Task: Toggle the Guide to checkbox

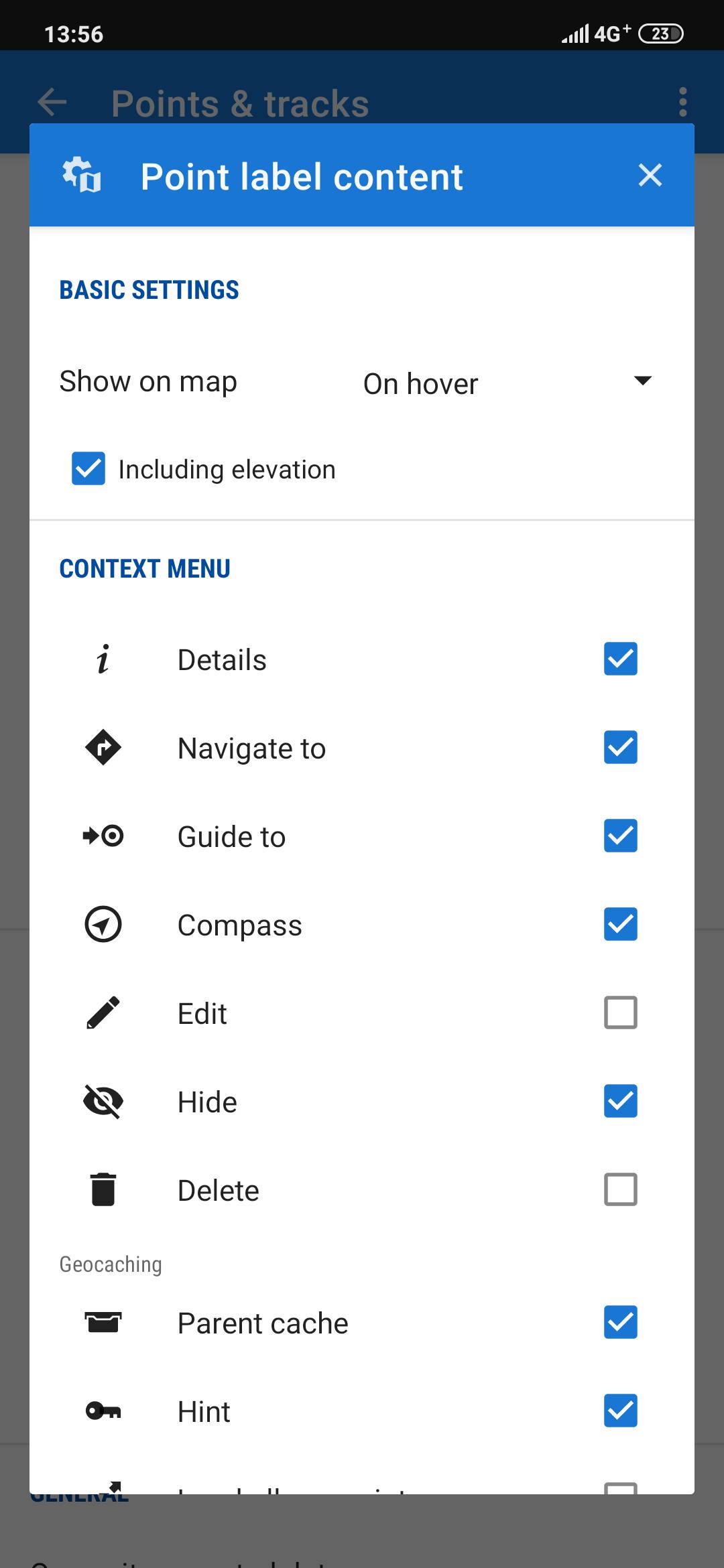Action: click(620, 836)
